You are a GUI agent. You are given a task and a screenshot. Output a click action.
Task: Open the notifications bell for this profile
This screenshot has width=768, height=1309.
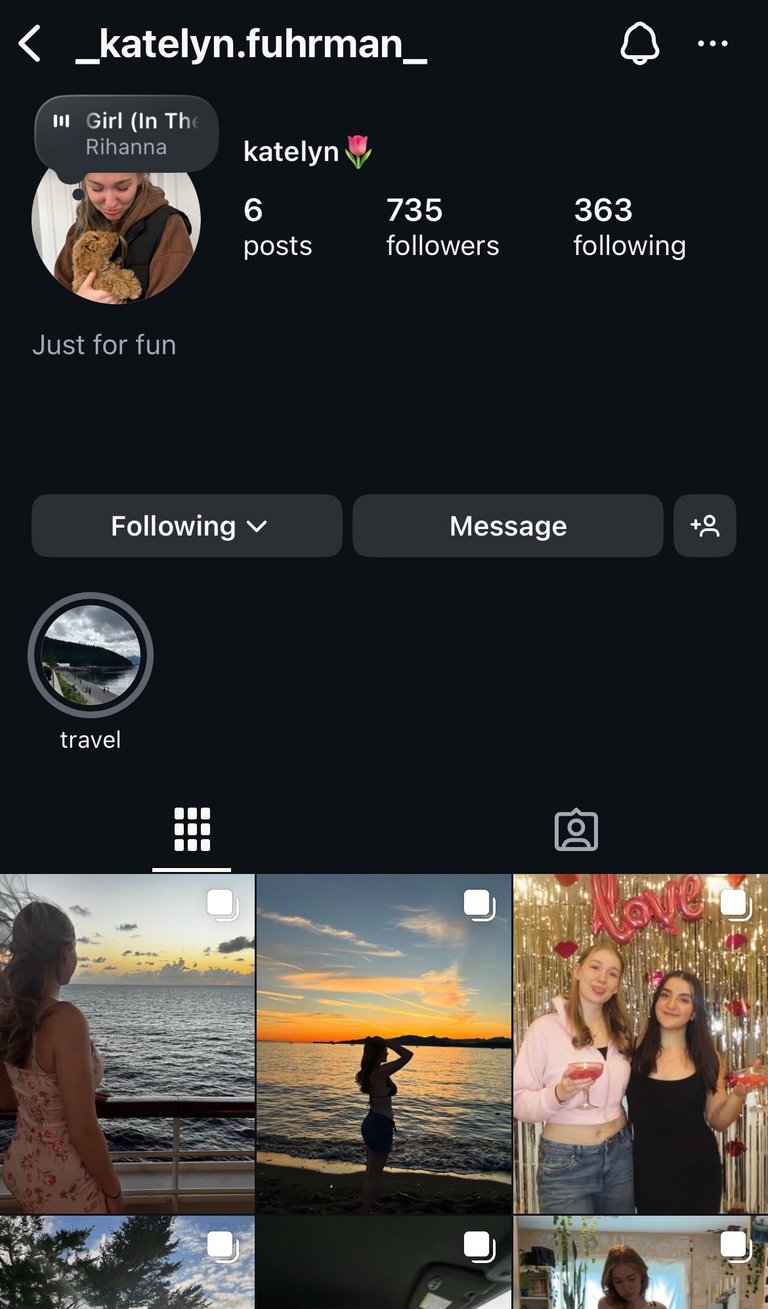click(x=640, y=45)
